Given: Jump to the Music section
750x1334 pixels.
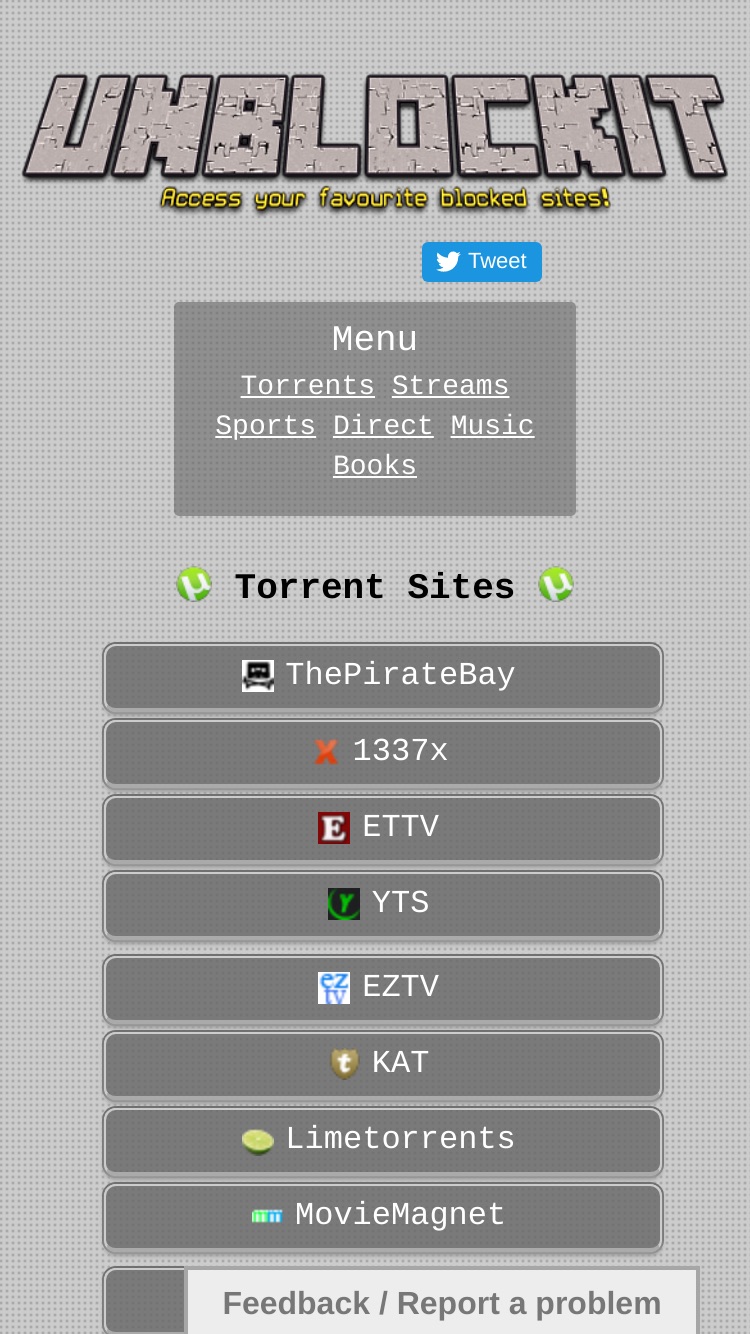Looking at the screenshot, I should pyautogui.click(x=492, y=426).
